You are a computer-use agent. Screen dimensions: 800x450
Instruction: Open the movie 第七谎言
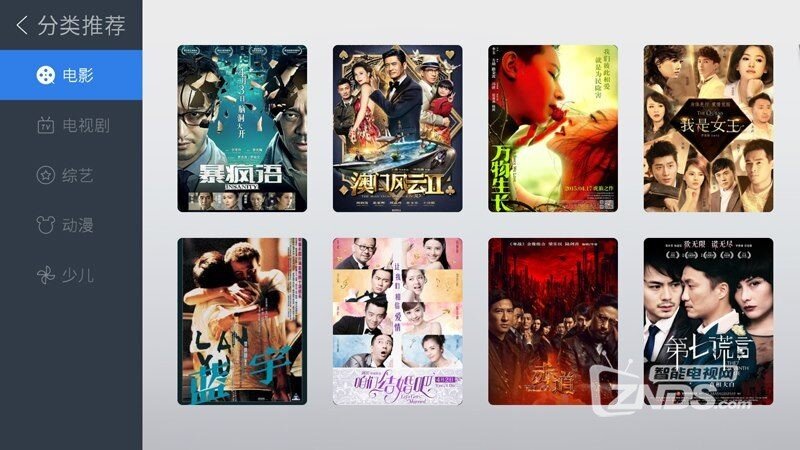click(708, 321)
